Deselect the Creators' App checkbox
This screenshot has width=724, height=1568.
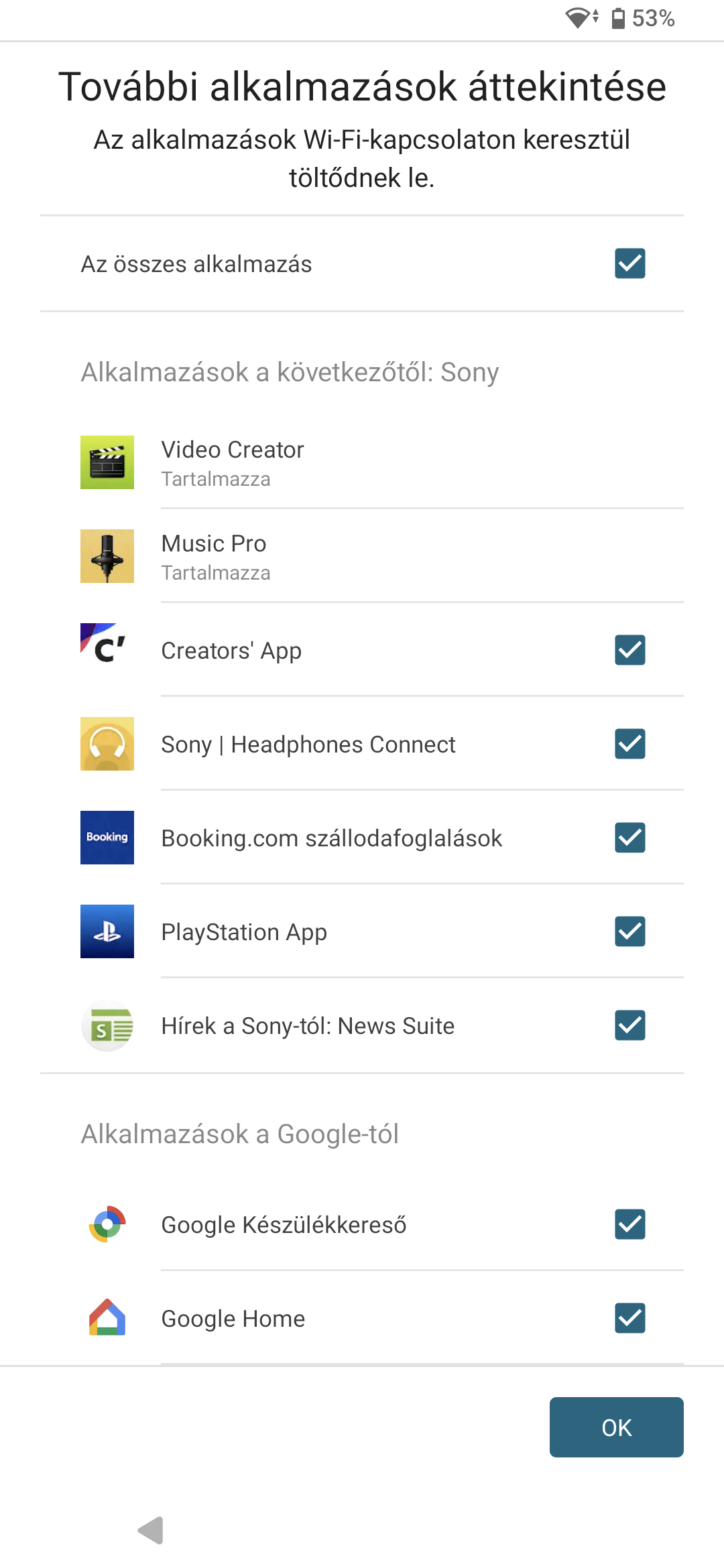point(629,650)
